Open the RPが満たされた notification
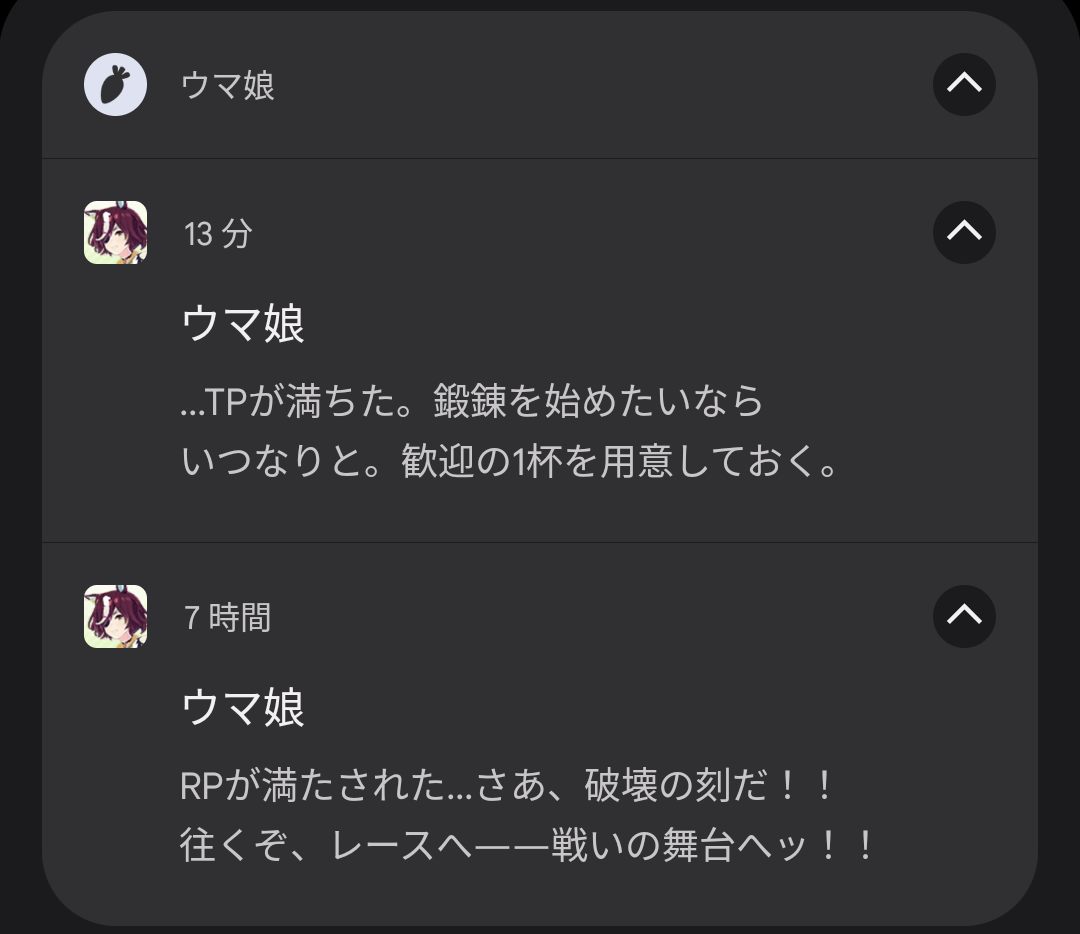Viewport: 1080px width, 934px height. coord(527,816)
